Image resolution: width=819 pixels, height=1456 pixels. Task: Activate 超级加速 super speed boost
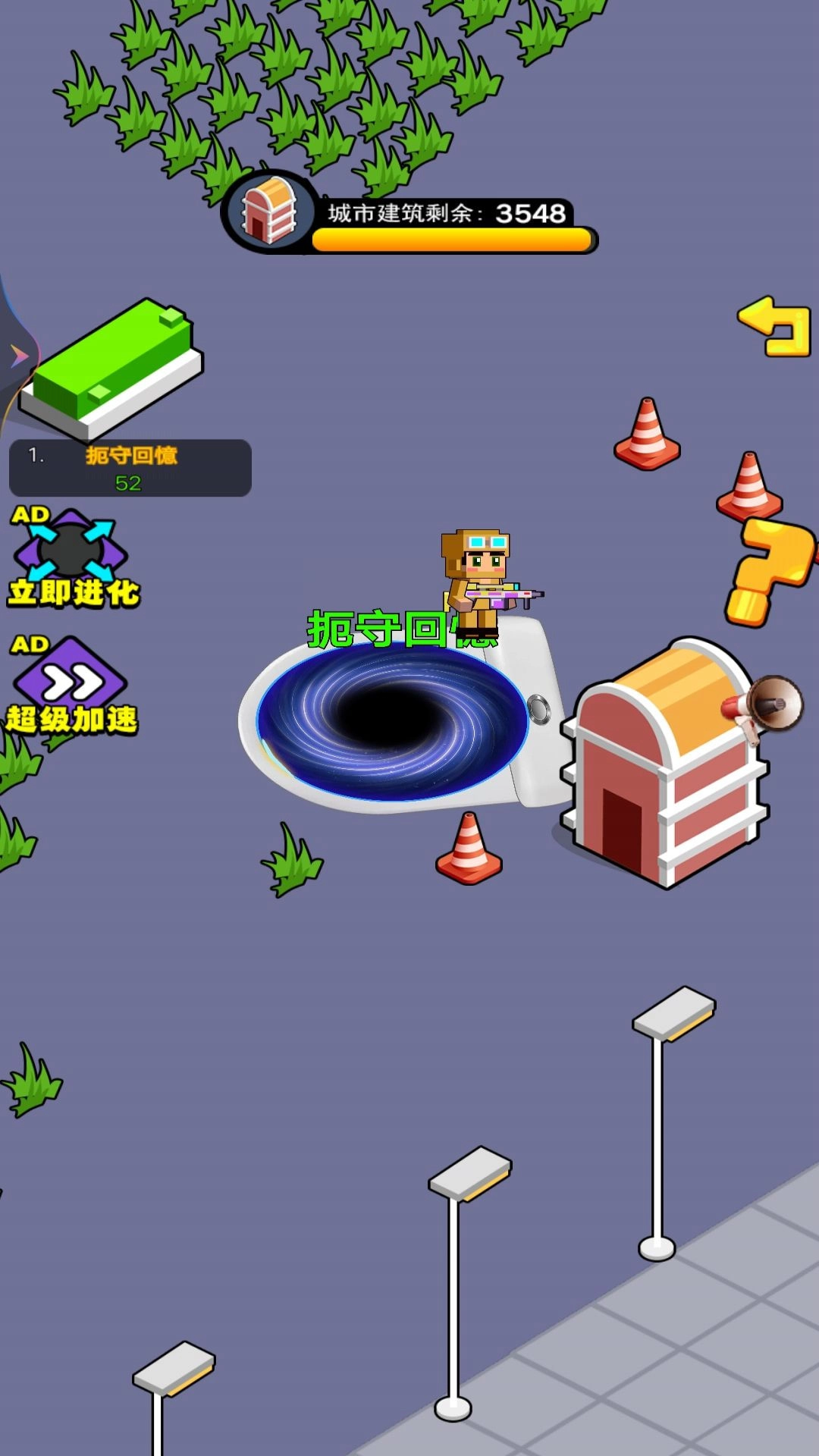[71, 686]
